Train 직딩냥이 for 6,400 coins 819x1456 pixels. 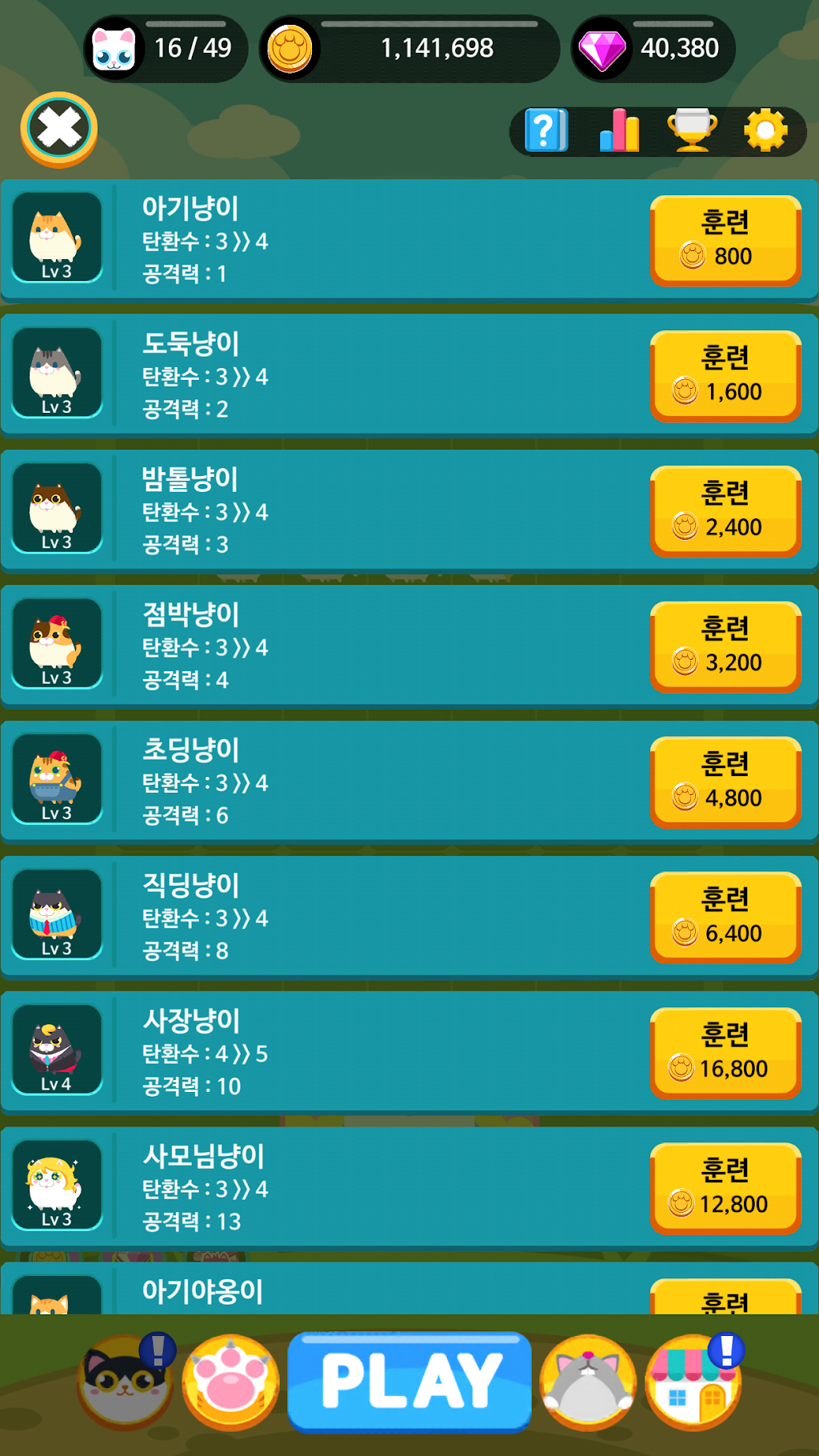click(726, 917)
